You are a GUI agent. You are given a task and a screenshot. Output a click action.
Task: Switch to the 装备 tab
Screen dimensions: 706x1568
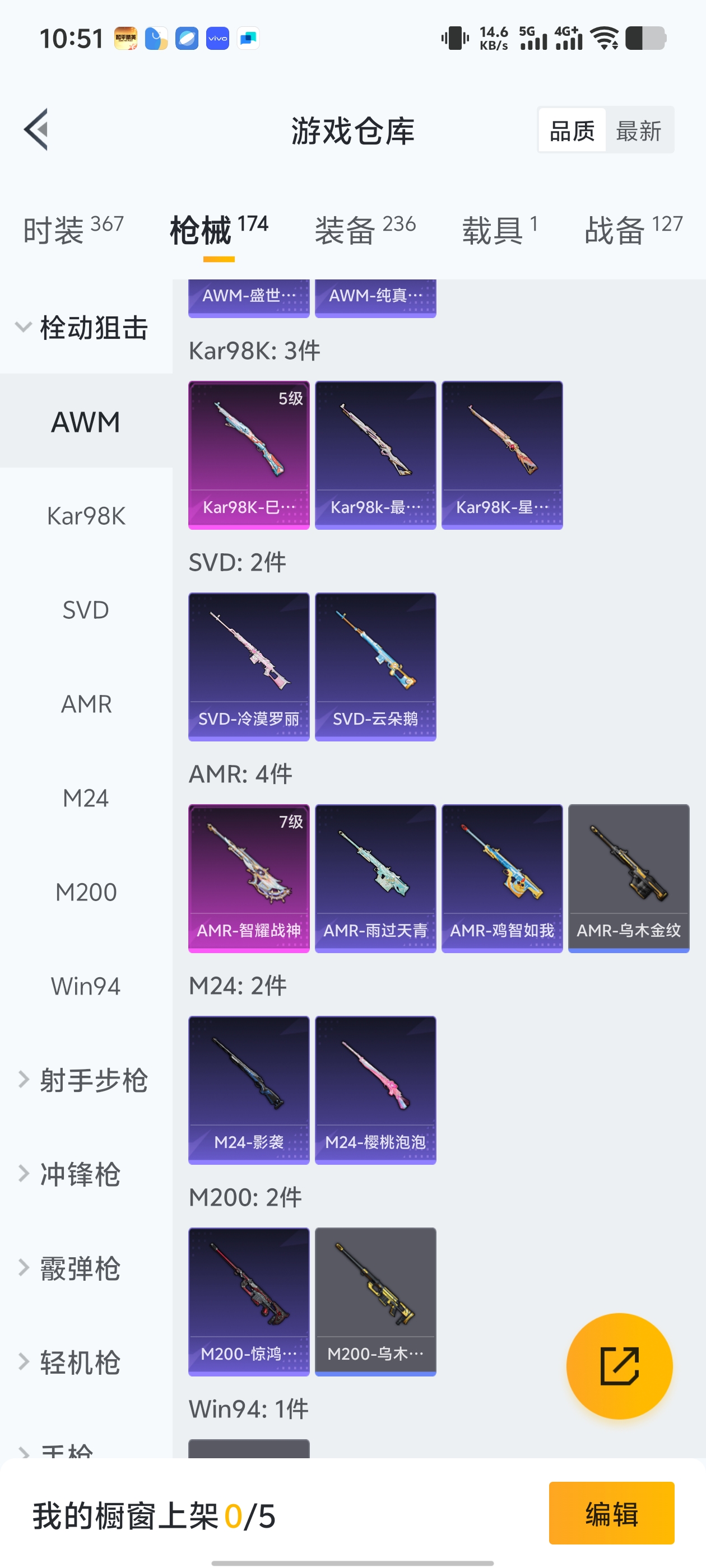point(364,230)
